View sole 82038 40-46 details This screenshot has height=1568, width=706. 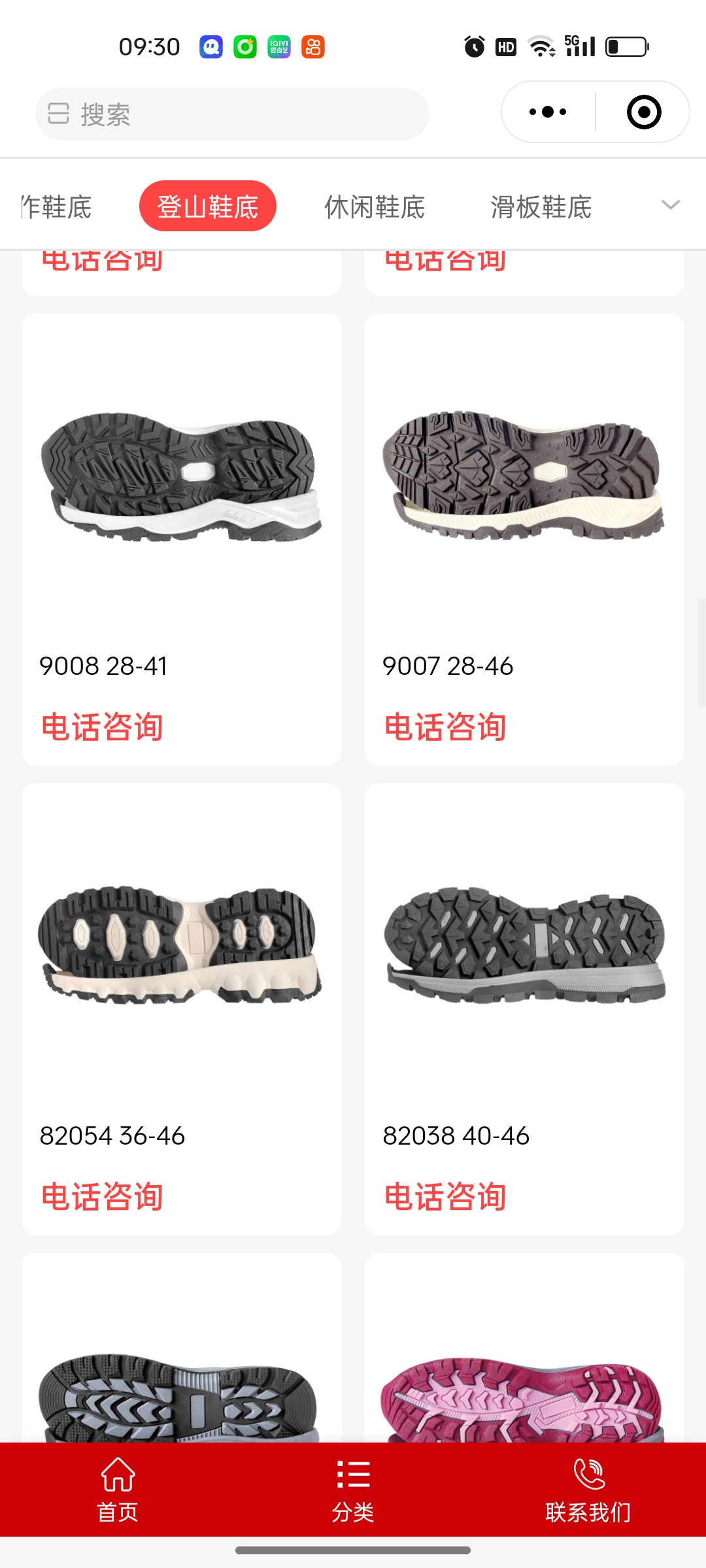point(524,947)
